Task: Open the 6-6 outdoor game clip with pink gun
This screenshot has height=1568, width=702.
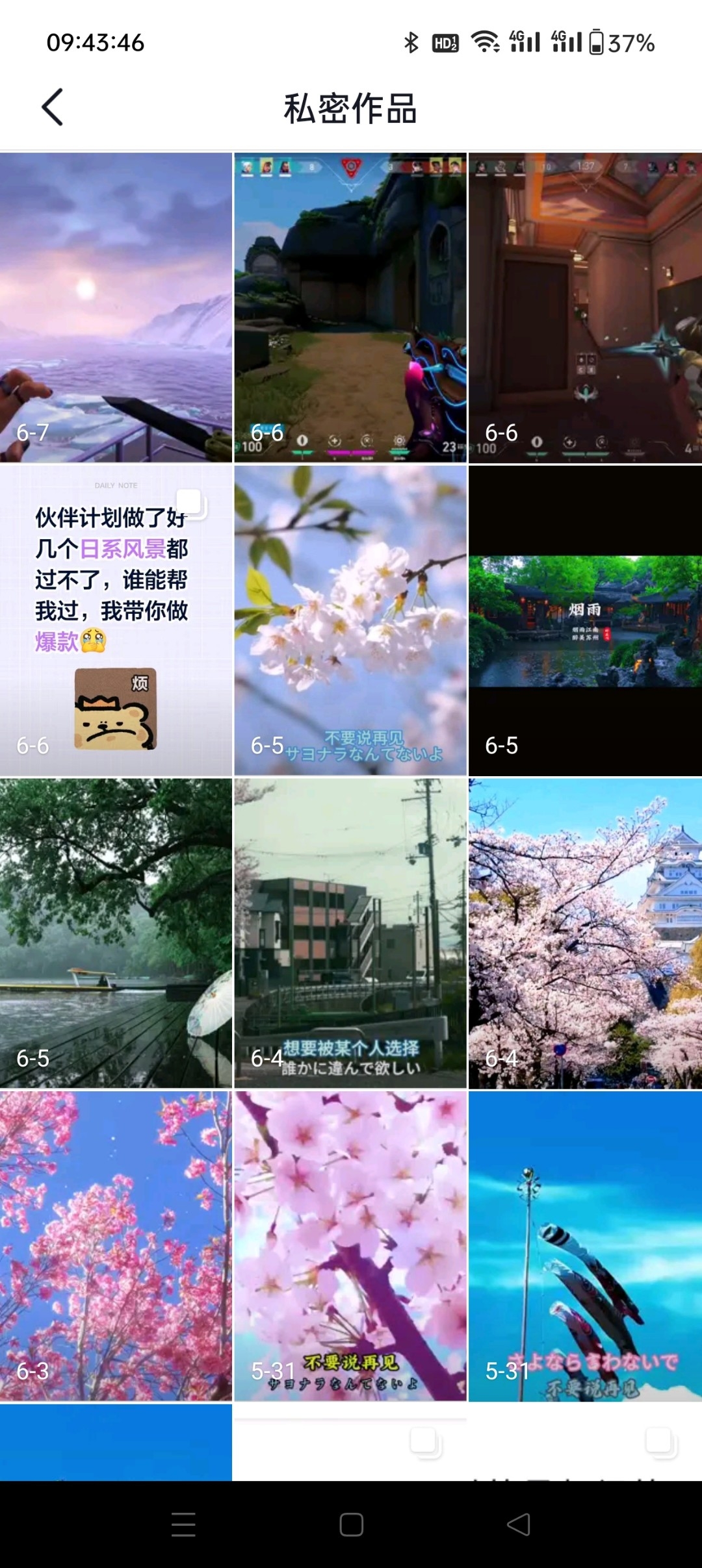Action: pyautogui.click(x=350, y=307)
